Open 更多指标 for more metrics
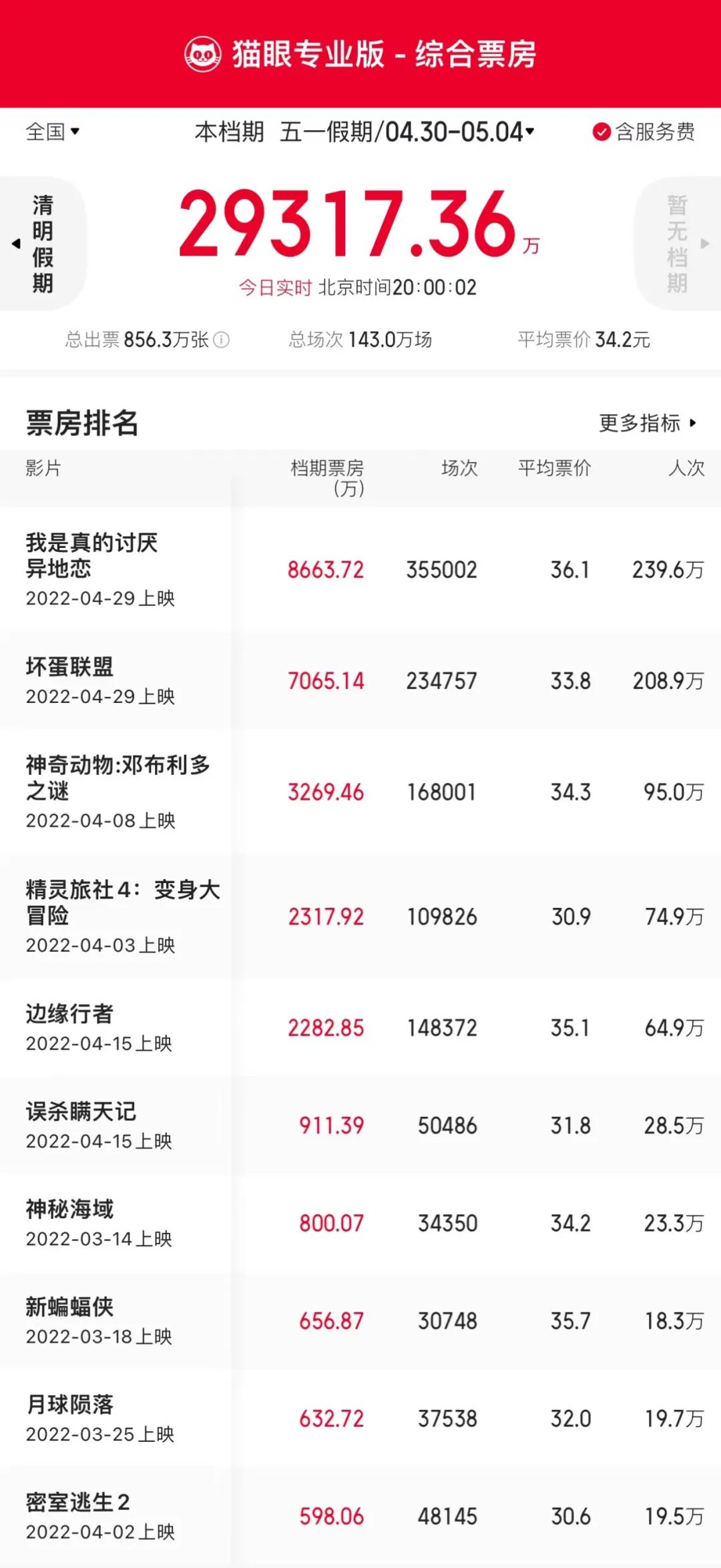Image resolution: width=721 pixels, height=1568 pixels. click(648, 423)
